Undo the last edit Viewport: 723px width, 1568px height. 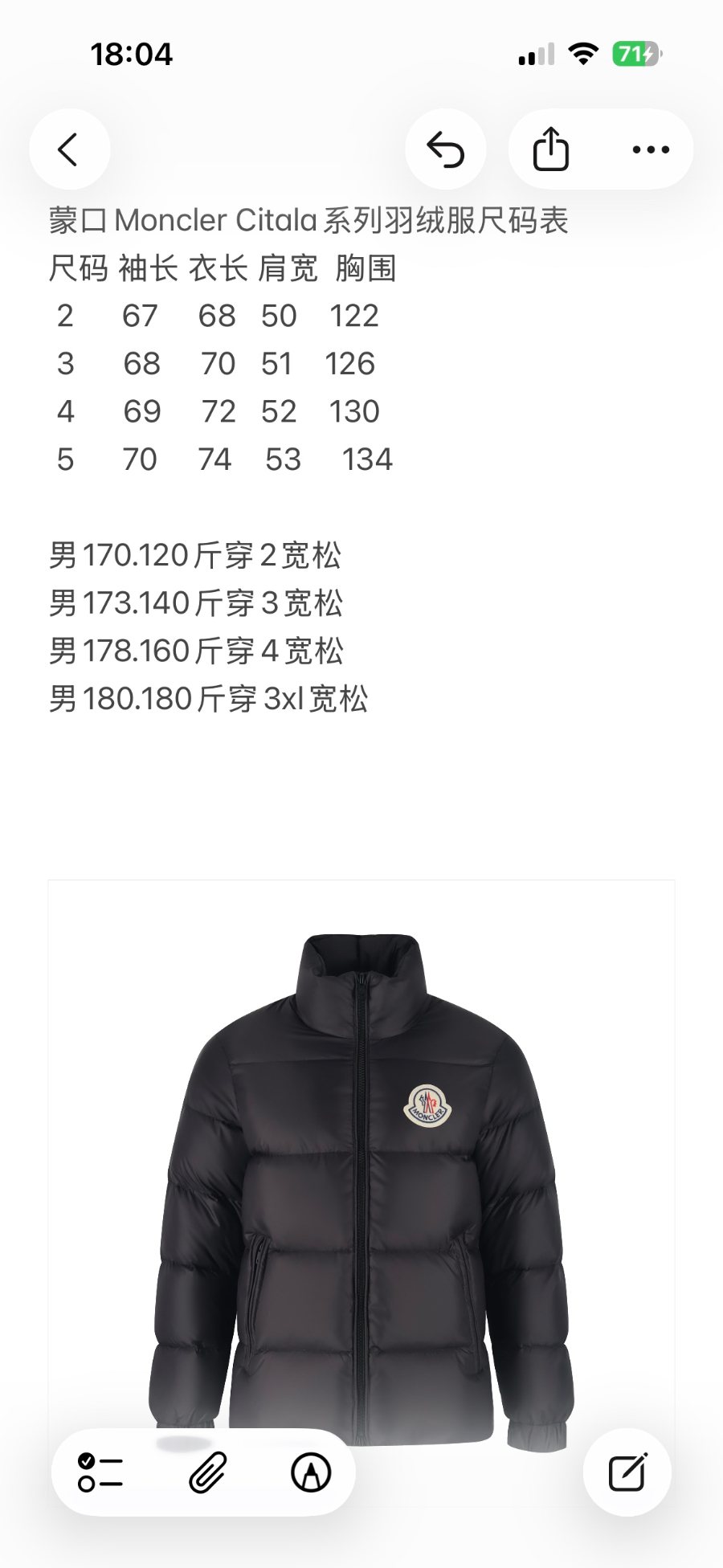(x=446, y=149)
